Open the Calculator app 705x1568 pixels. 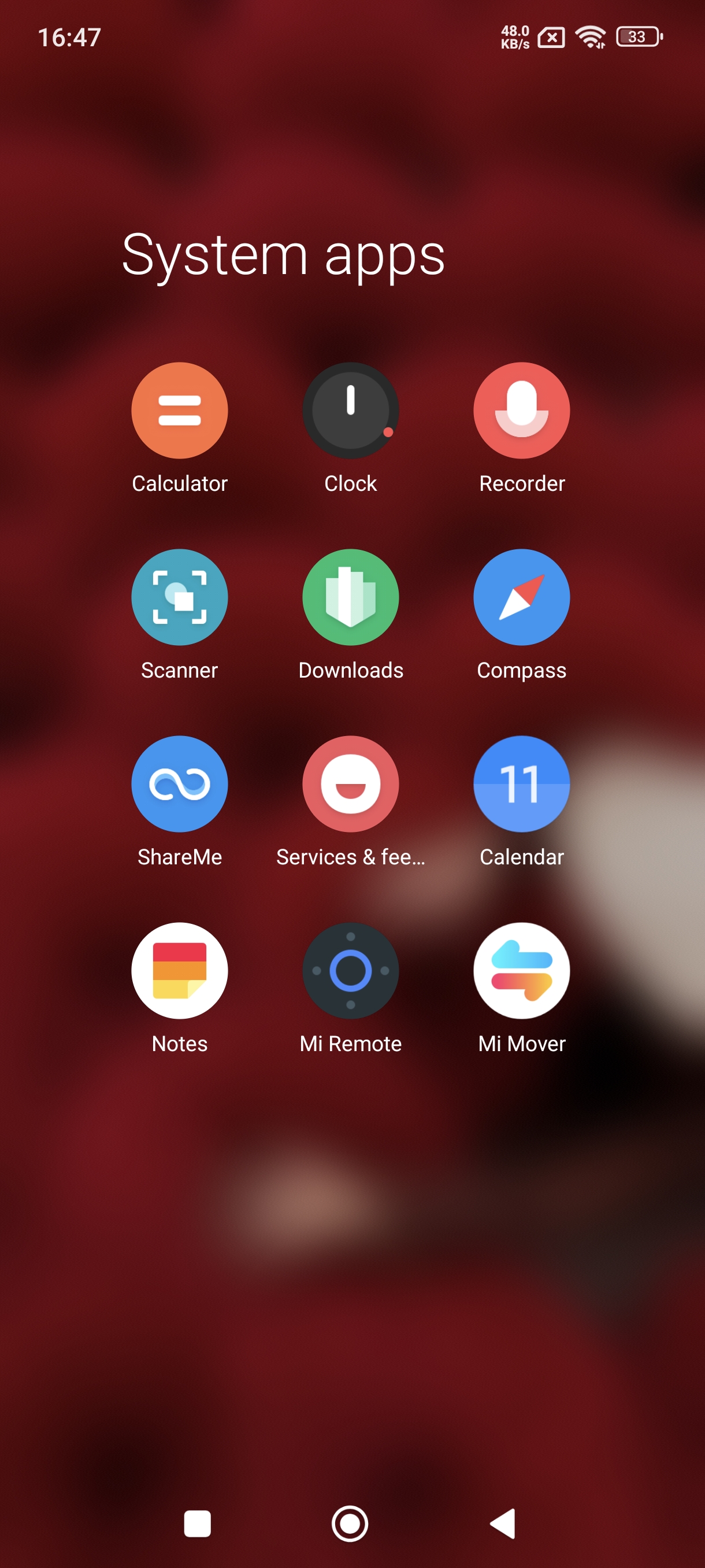pyautogui.click(x=180, y=411)
